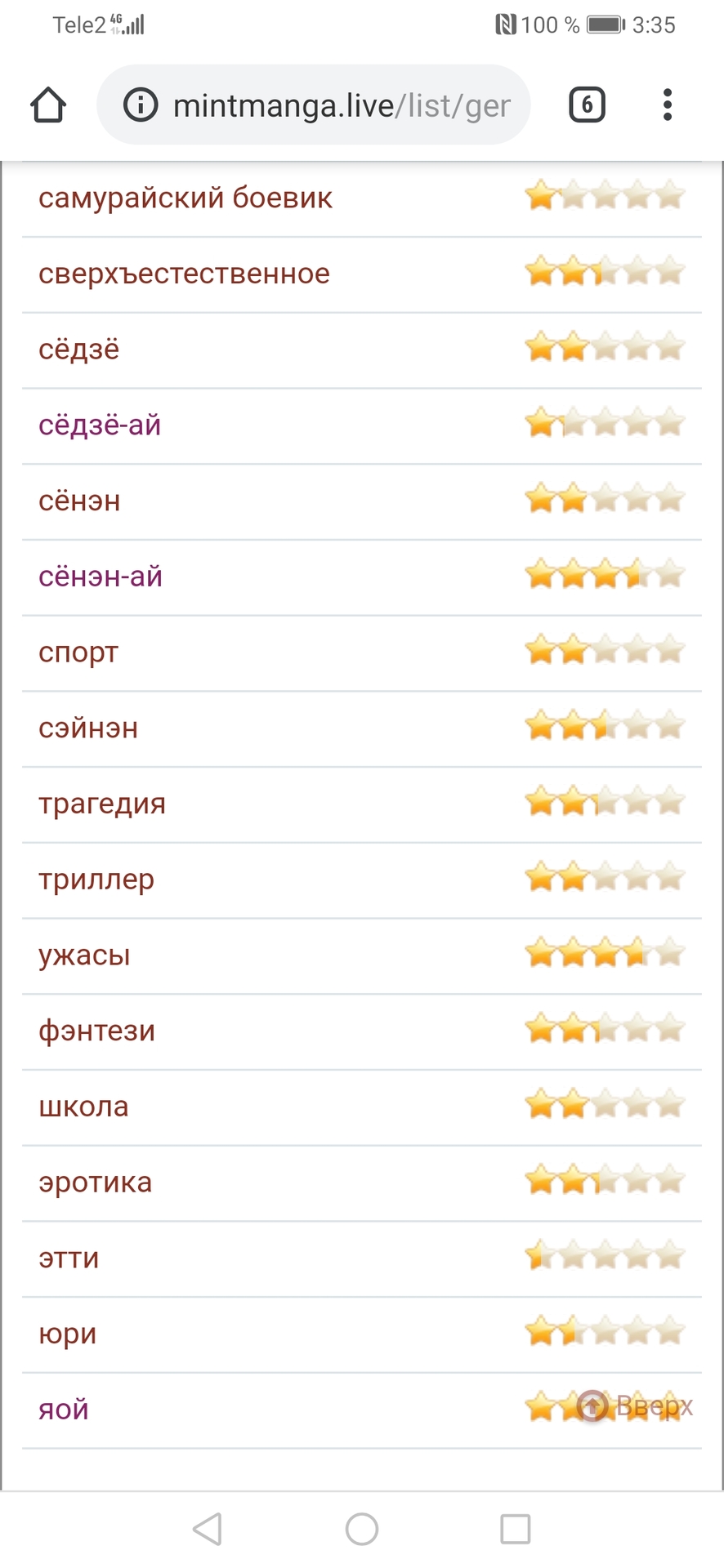Image resolution: width=724 pixels, height=1568 pixels.
Task: Select the юри genre
Action: point(68,1334)
